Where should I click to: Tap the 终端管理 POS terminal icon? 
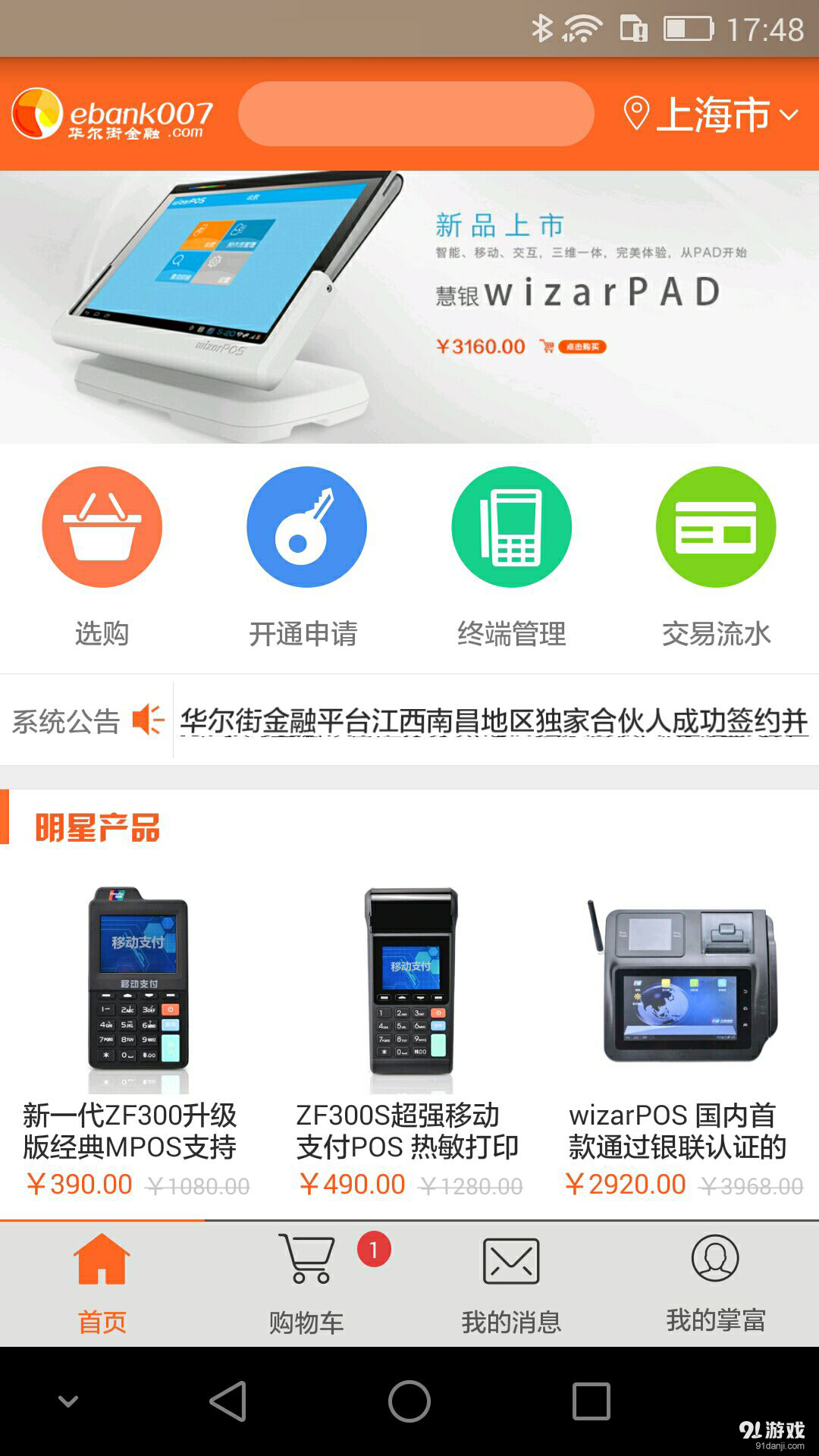pos(512,527)
